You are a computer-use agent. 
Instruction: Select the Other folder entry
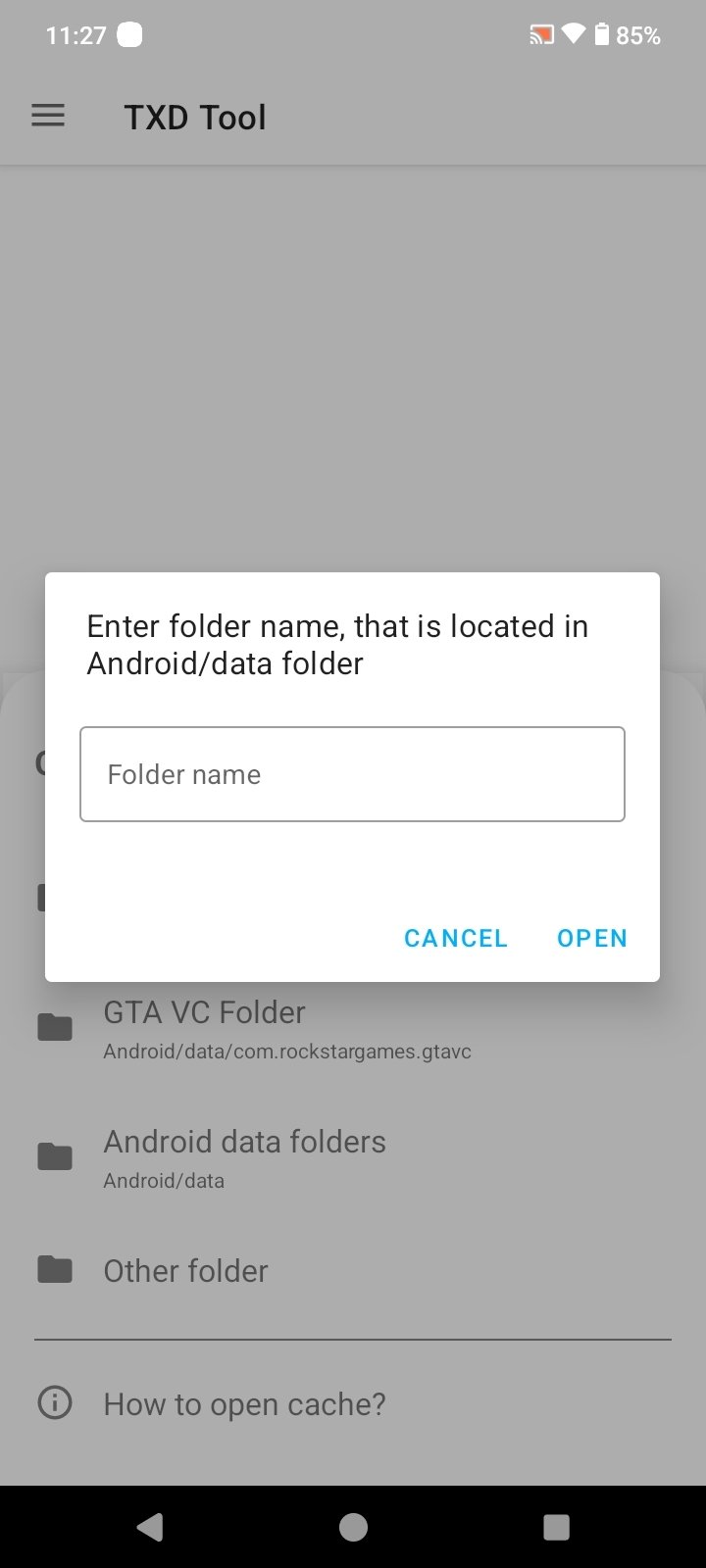(x=185, y=1270)
